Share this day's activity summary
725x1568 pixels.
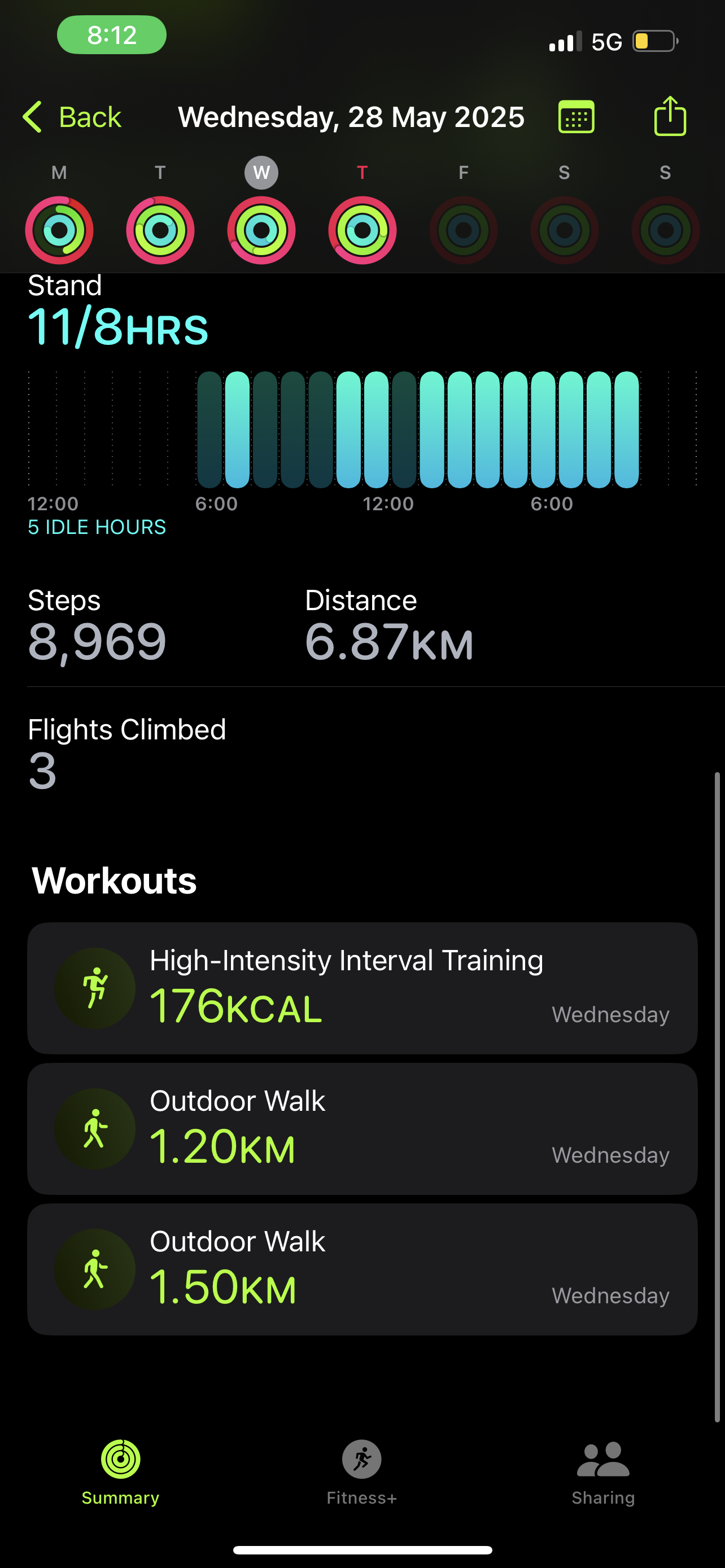[x=670, y=116]
